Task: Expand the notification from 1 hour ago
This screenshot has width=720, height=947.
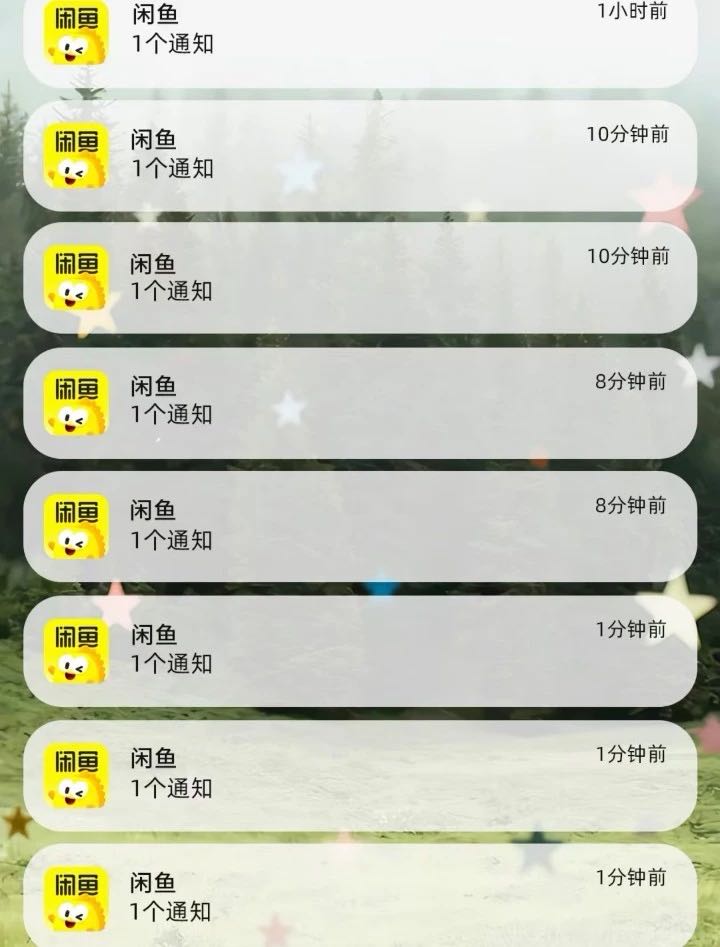Action: pos(360,37)
